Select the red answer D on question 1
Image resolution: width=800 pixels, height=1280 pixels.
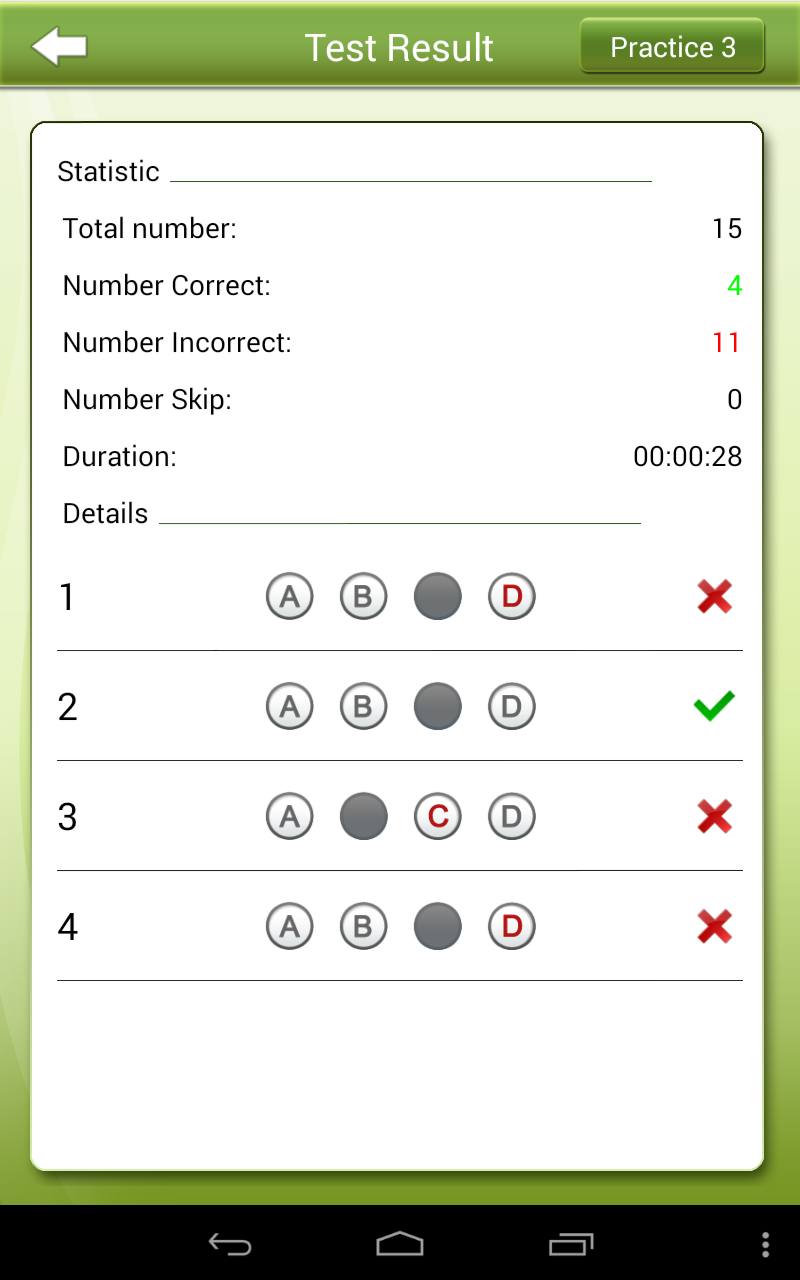coord(511,596)
